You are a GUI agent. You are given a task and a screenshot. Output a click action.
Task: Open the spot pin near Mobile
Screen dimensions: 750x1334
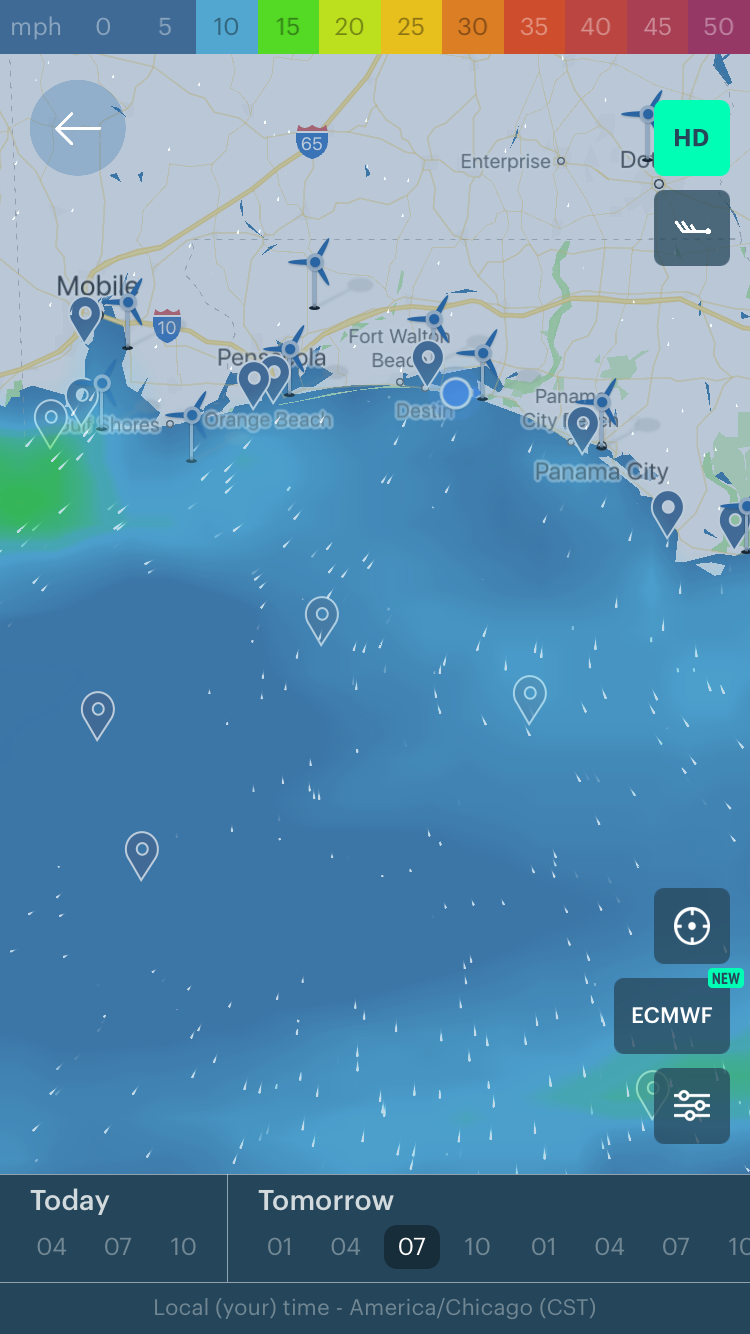pos(86,318)
